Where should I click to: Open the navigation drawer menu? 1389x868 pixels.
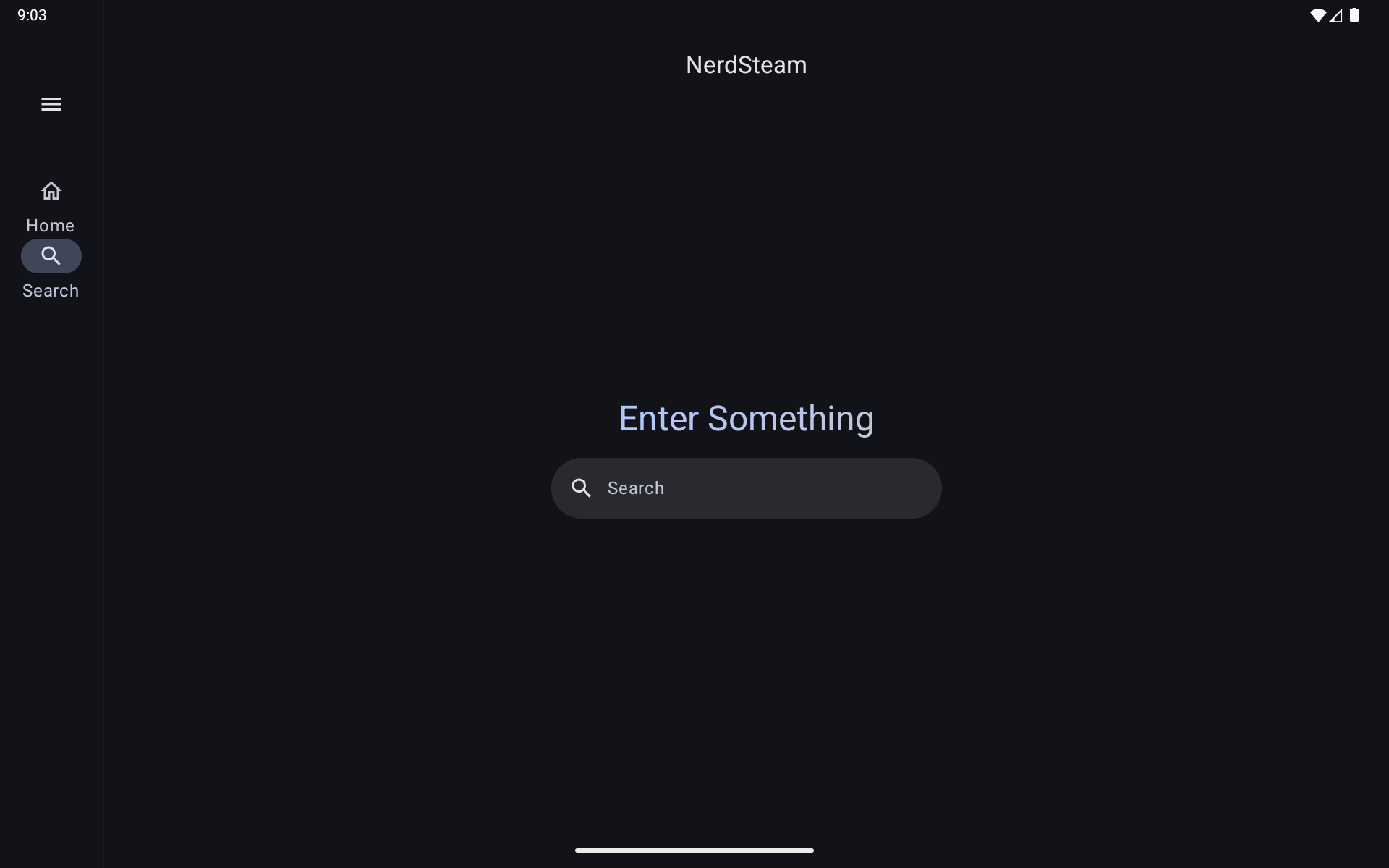[x=51, y=104]
